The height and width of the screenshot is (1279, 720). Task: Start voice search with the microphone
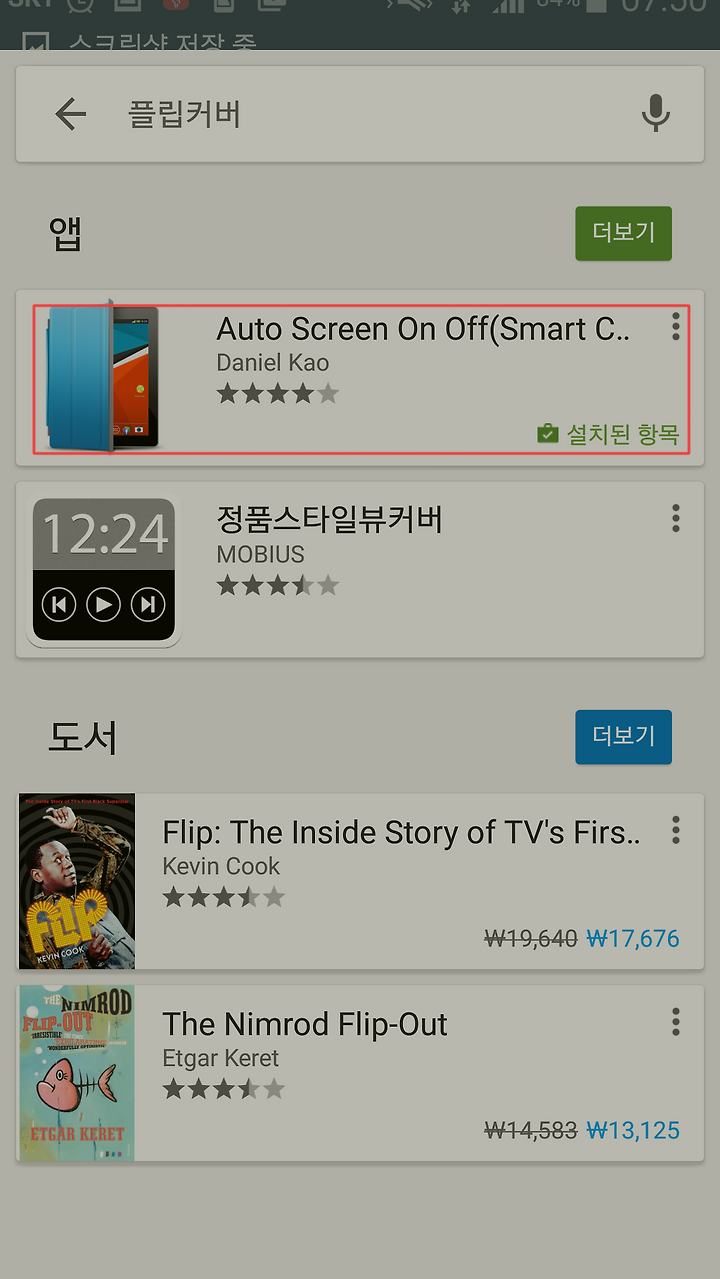point(656,114)
